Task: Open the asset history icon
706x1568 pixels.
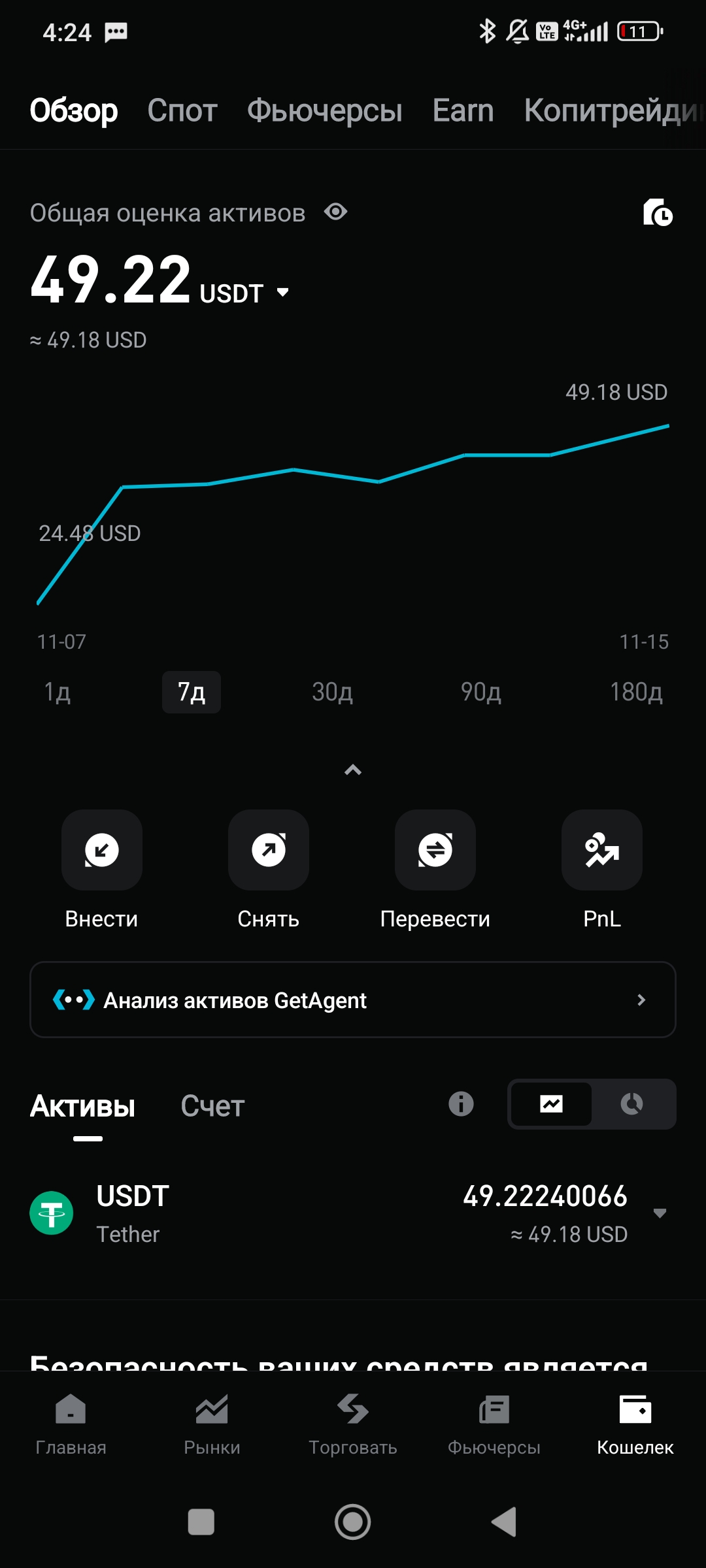Action: pos(657,212)
